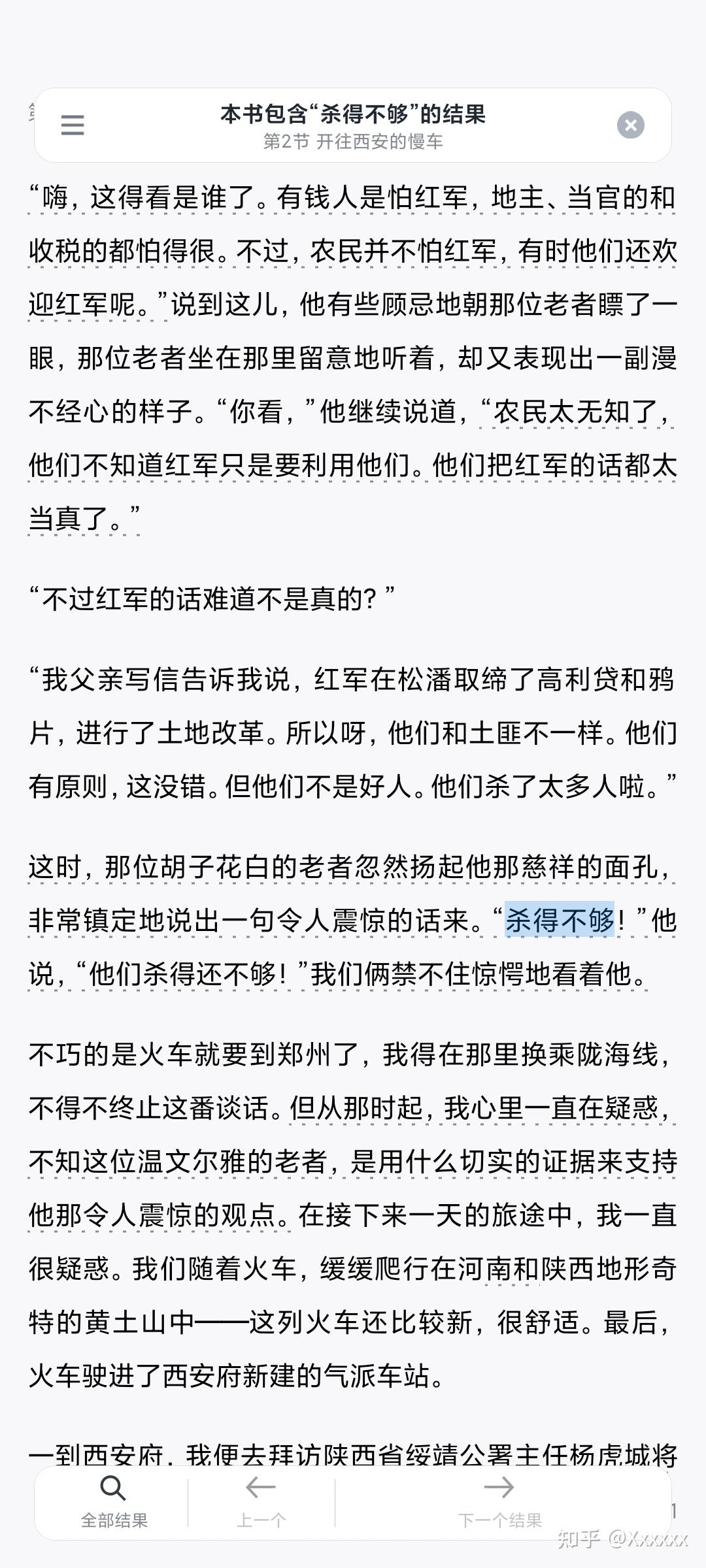Go to previous result (上一个)
The image size is (706, 1568).
point(261,1503)
